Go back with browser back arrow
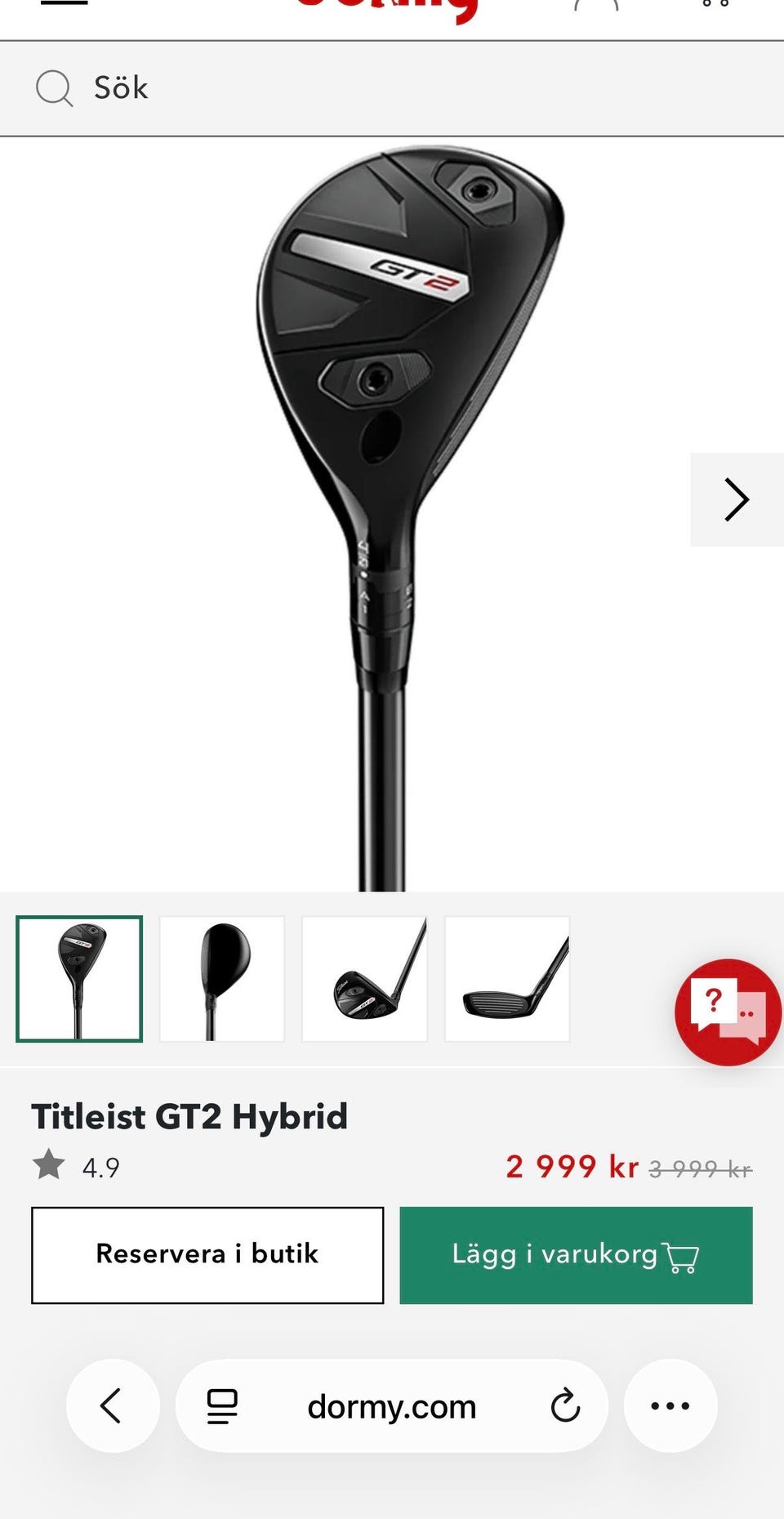Image resolution: width=784 pixels, height=1519 pixels. point(113,1405)
